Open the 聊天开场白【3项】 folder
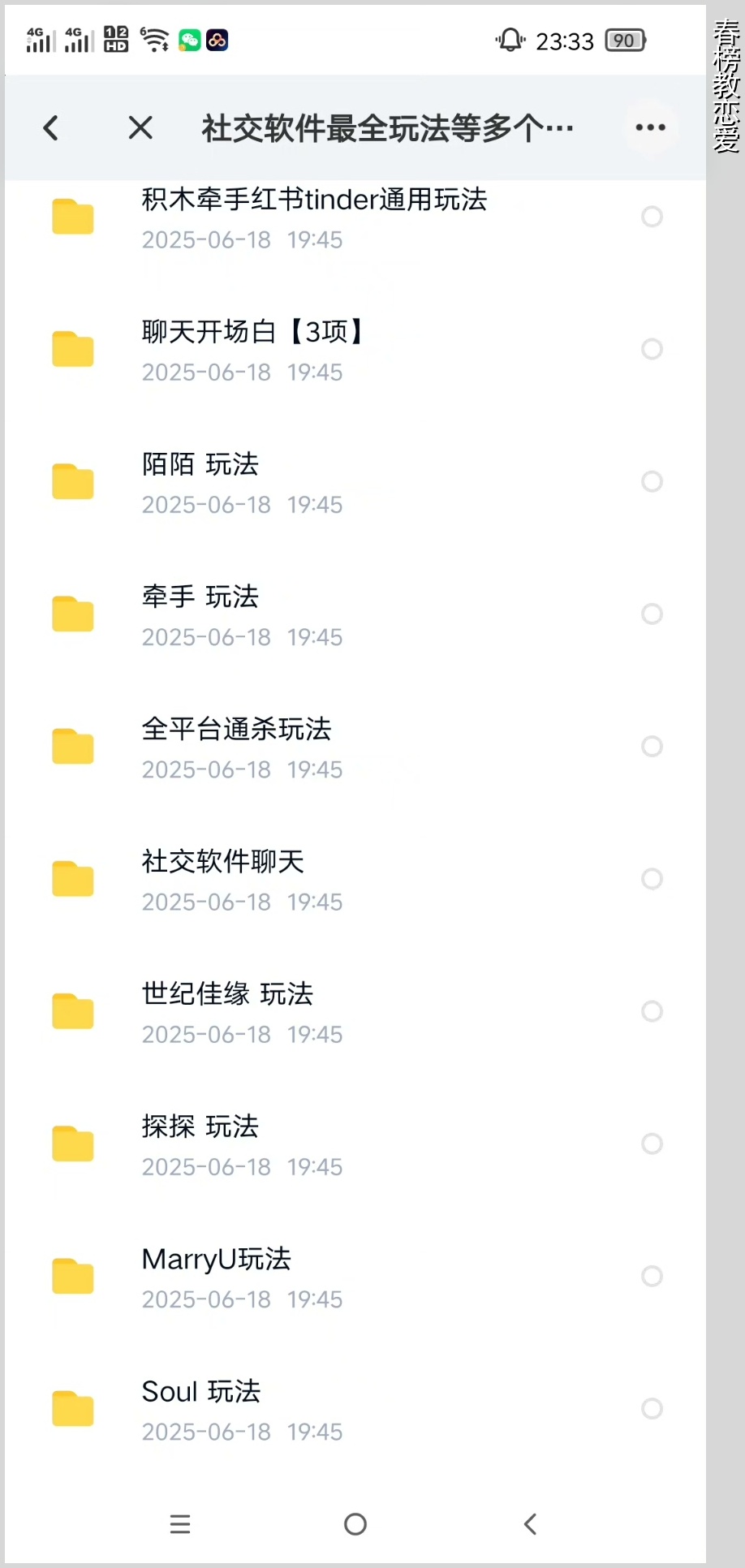This screenshot has height=1568, width=745. tap(252, 349)
